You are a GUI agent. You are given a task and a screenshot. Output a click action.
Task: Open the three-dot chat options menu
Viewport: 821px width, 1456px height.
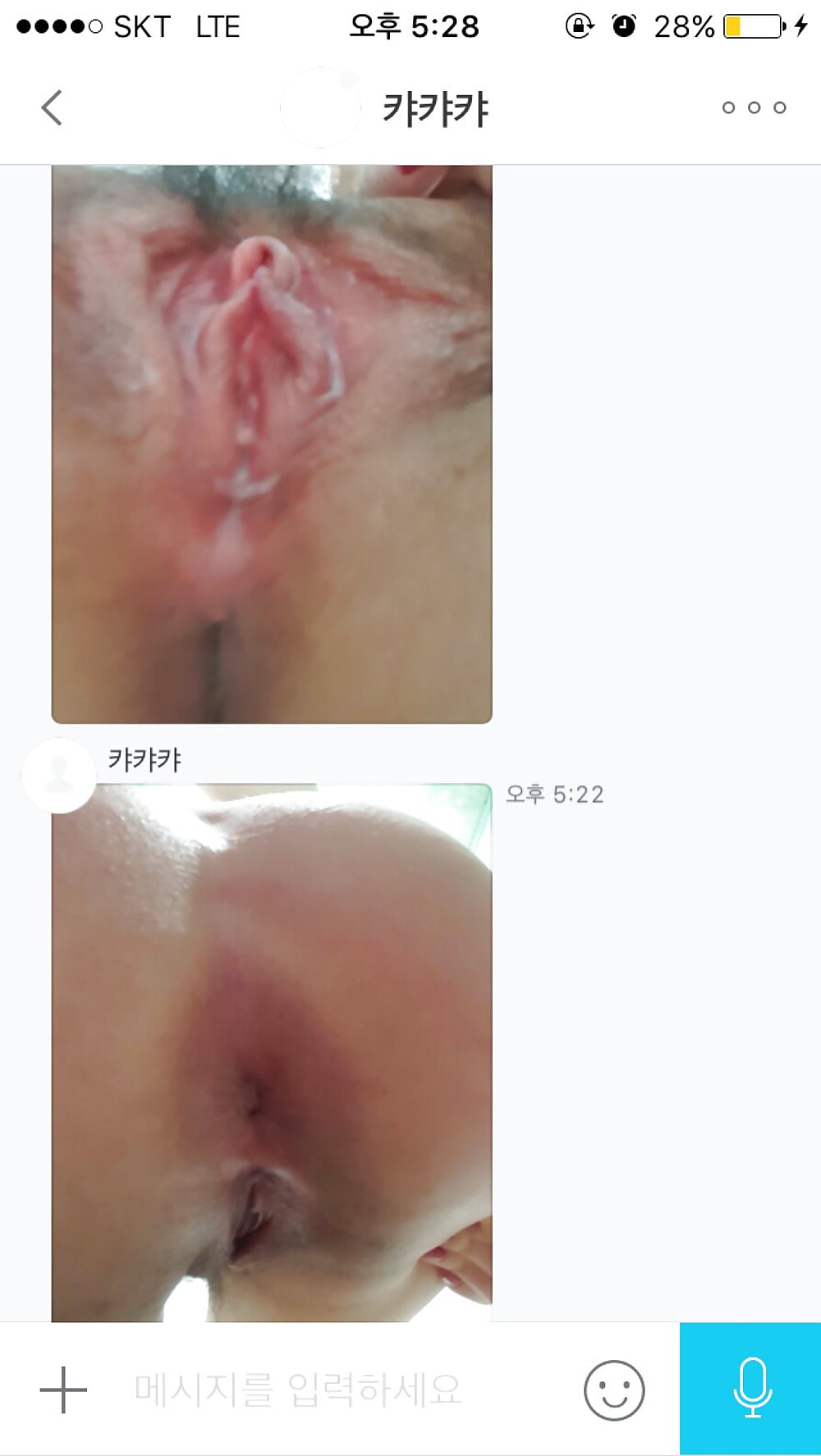coord(754,108)
